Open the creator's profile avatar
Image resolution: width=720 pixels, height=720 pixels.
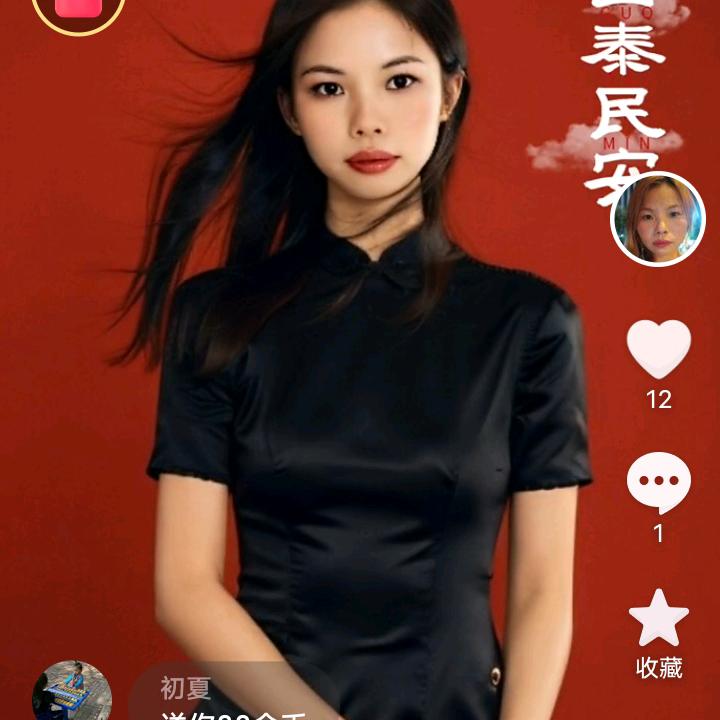pyautogui.click(x=658, y=219)
